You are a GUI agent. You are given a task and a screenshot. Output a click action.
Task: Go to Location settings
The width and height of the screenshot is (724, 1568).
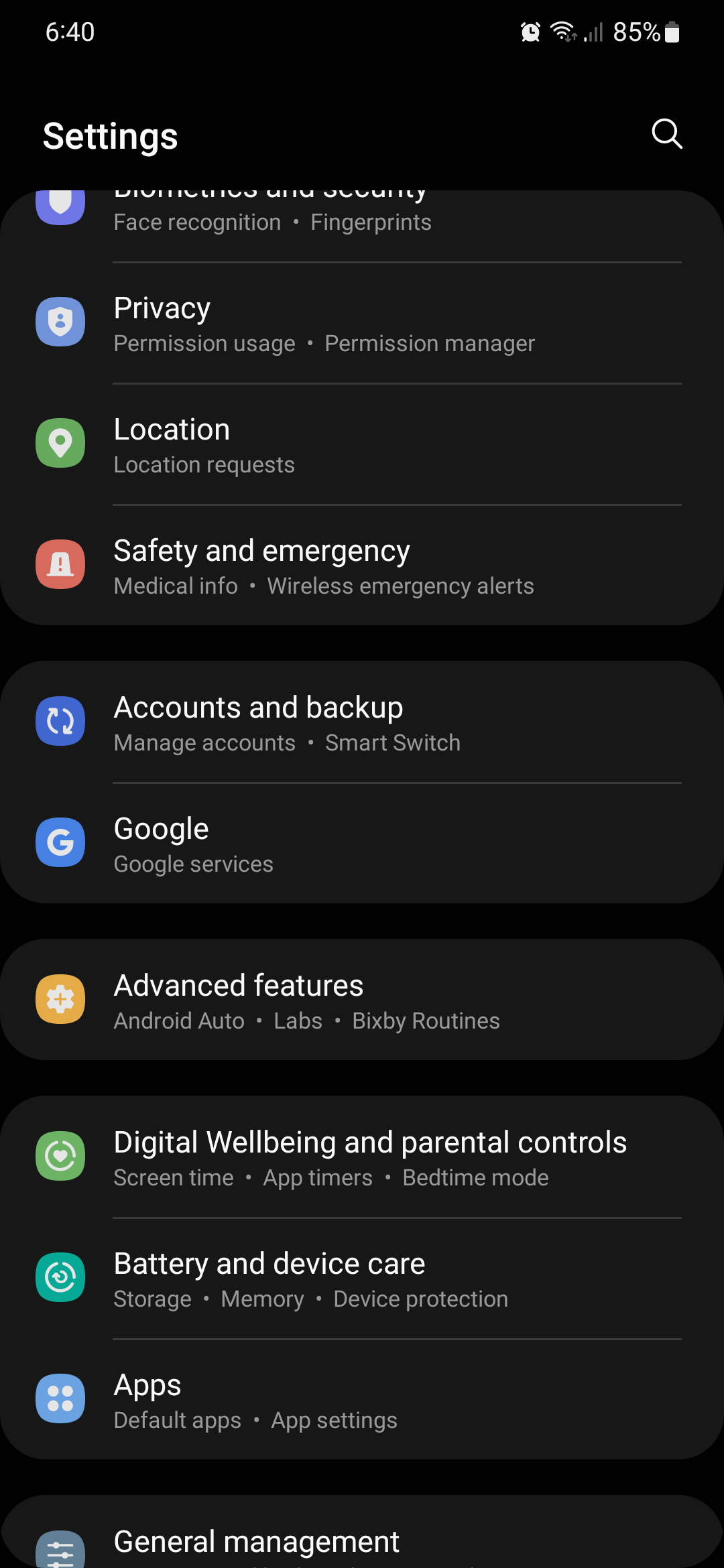(x=362, y=445)
